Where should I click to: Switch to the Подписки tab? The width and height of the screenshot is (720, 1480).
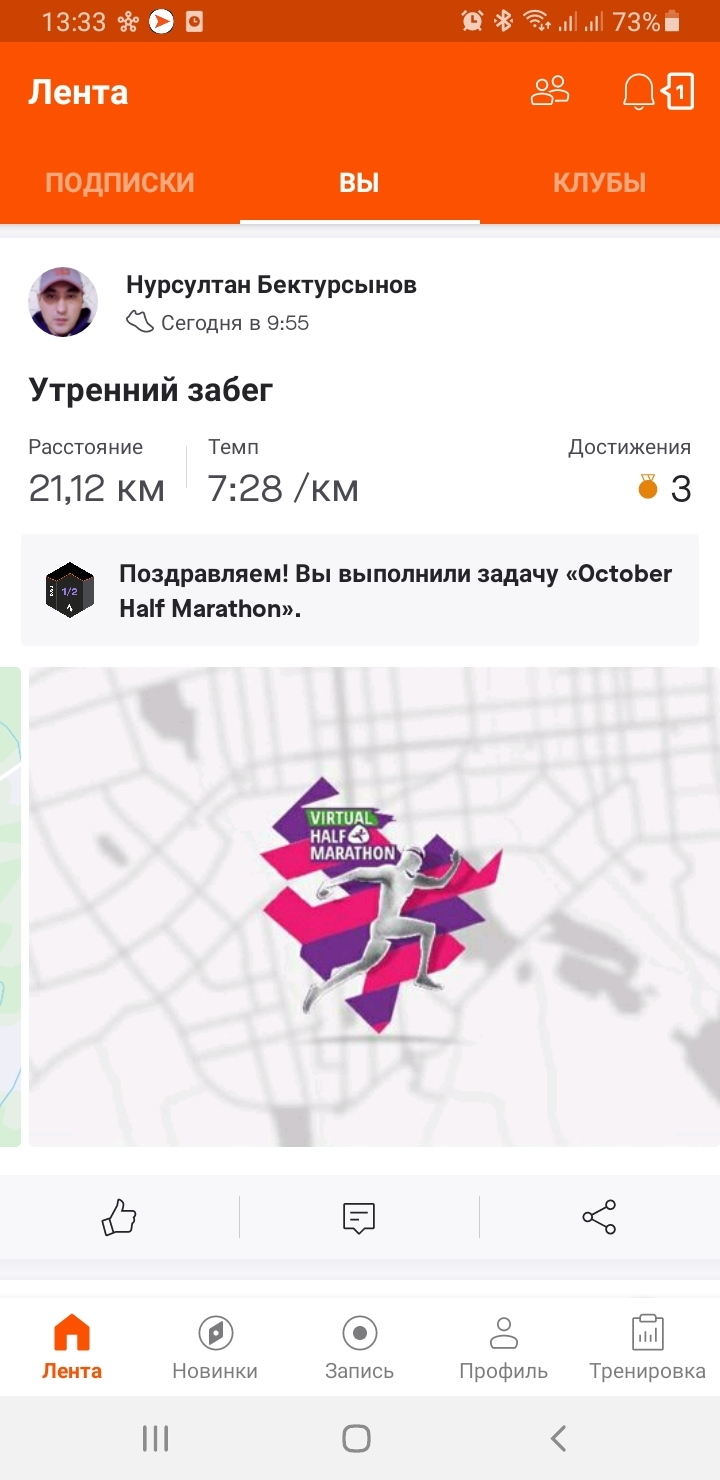pyautogui.click(x=120, y=183)
